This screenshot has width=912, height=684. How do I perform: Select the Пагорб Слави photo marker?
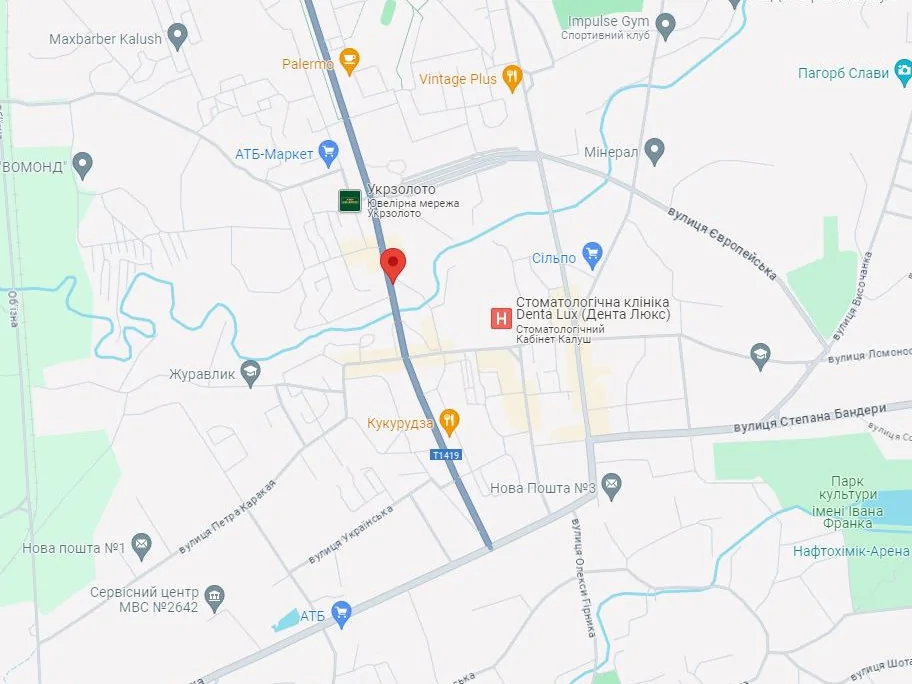[903, 72]
